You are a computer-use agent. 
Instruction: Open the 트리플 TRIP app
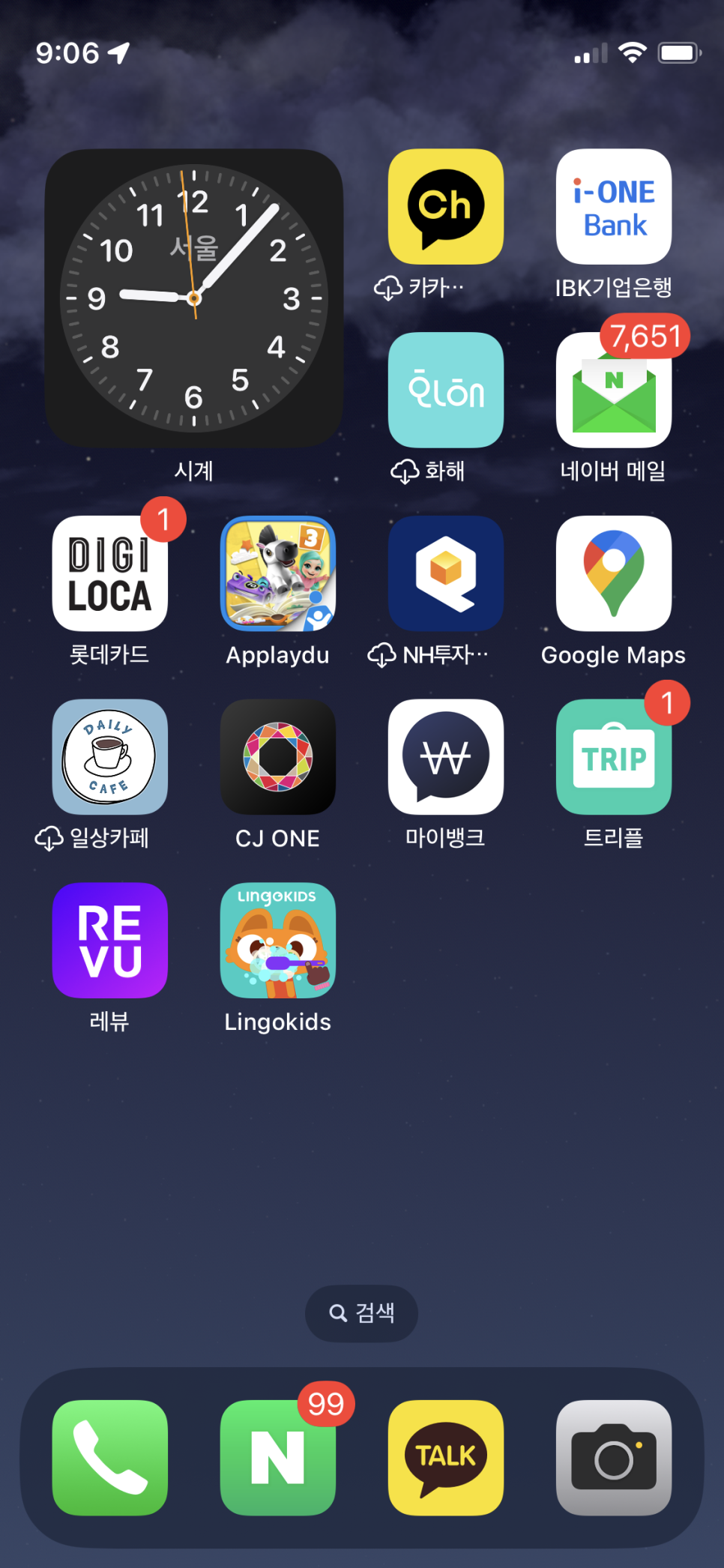point(613,757)
